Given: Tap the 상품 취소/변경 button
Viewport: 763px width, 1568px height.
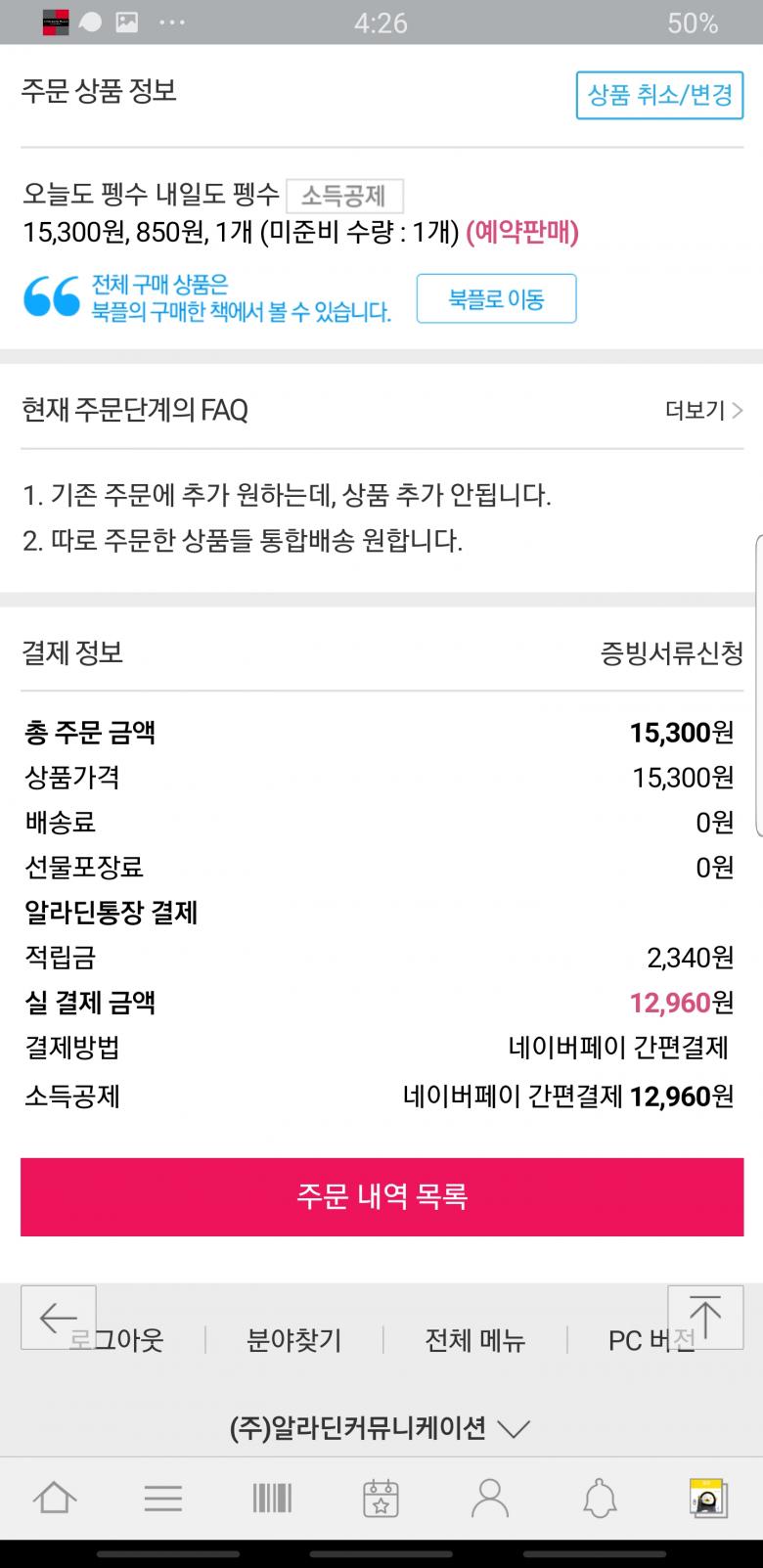Looking at the screenshot, I should tap(659, 95).
